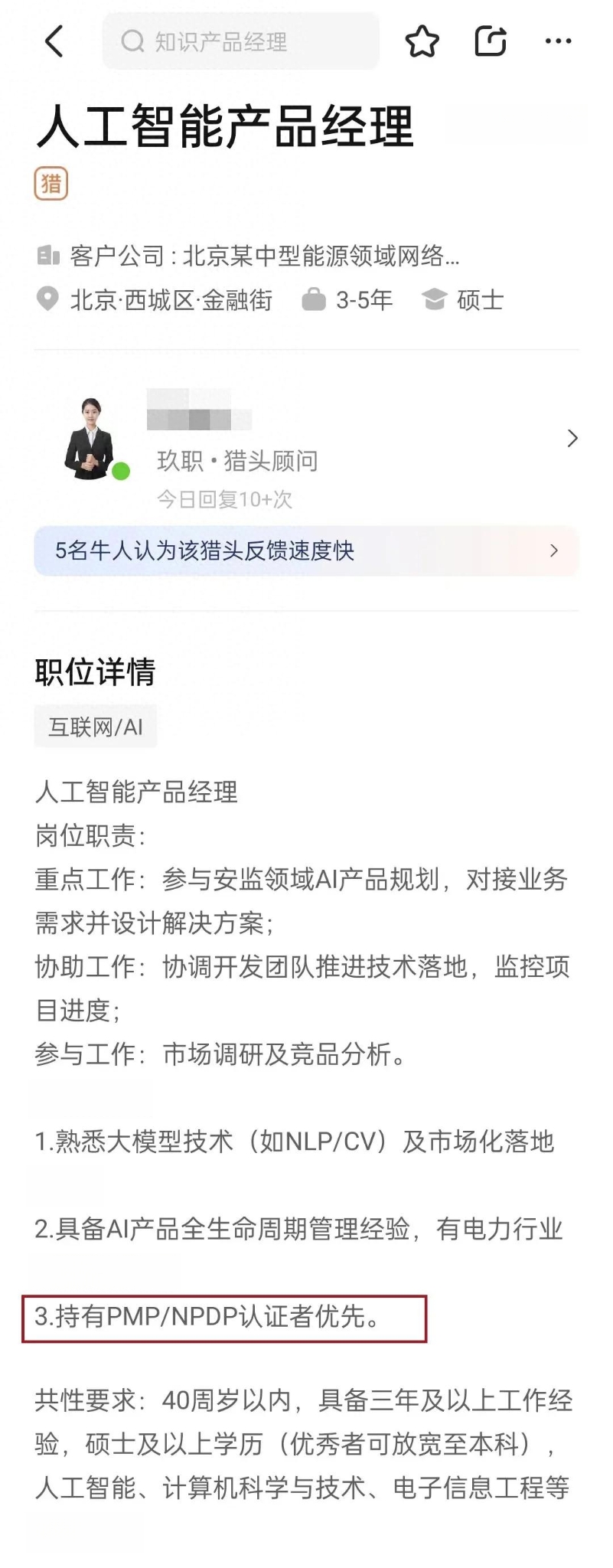Favorite this job with the star icon
Image resolution: width=613 pixels, height=1568 pixels.
coord(422,41)
